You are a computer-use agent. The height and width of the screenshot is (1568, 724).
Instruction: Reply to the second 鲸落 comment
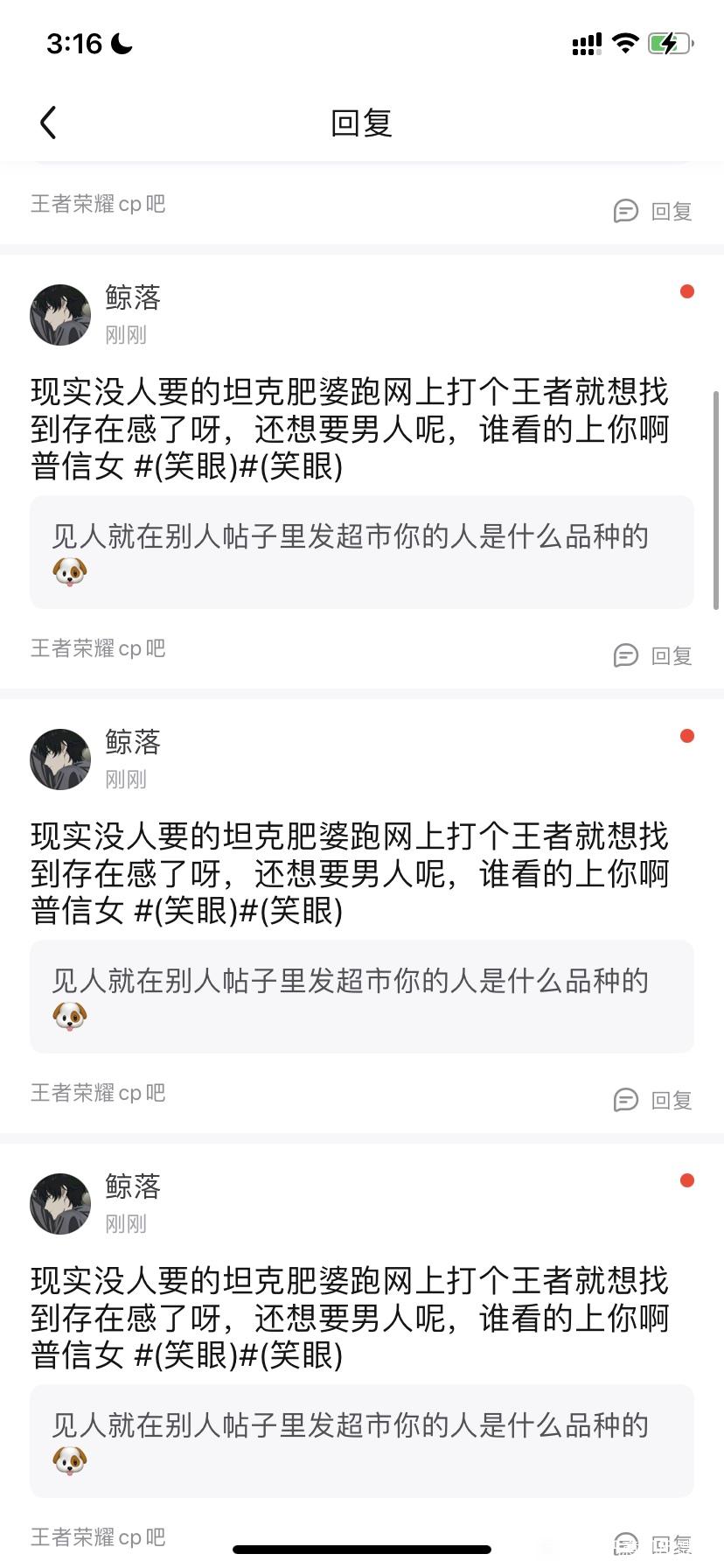click(653, 1100)
